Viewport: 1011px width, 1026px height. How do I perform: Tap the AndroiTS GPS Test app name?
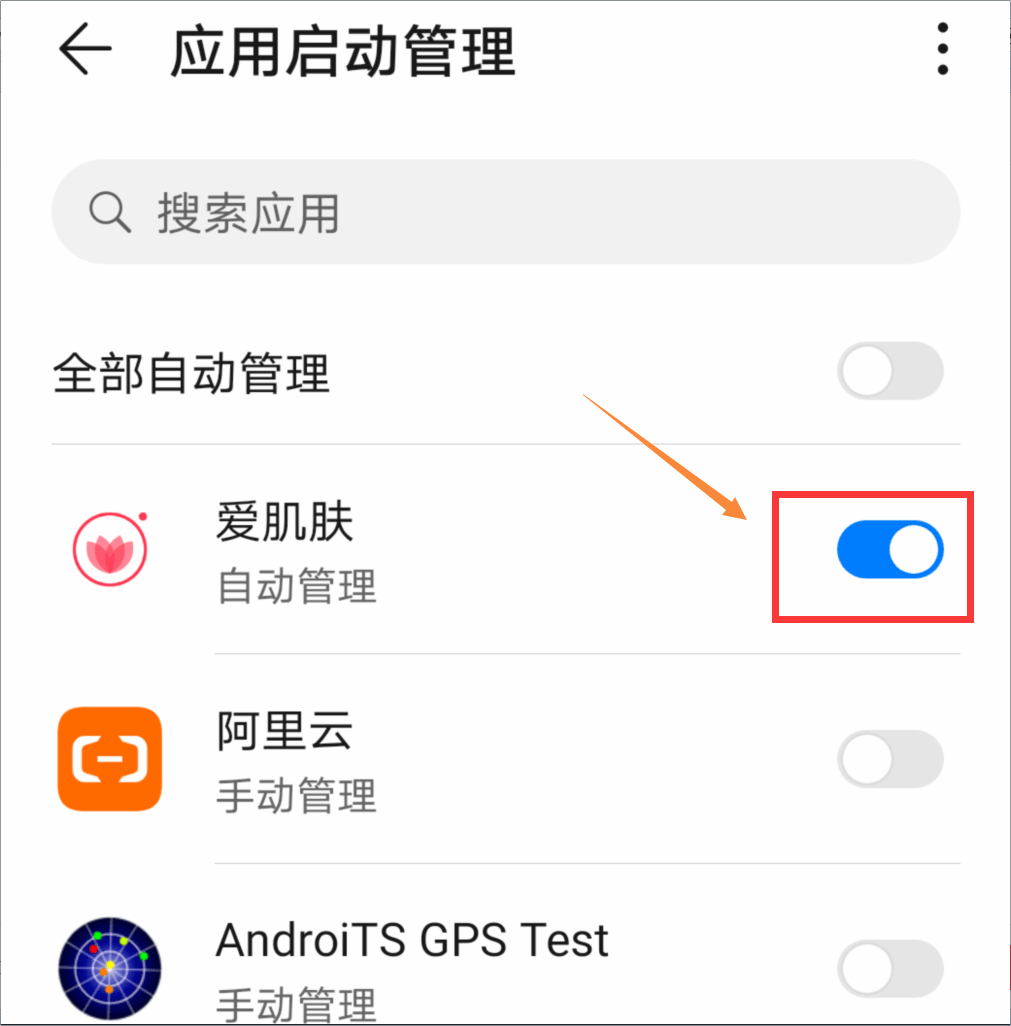tap(412, 939)
